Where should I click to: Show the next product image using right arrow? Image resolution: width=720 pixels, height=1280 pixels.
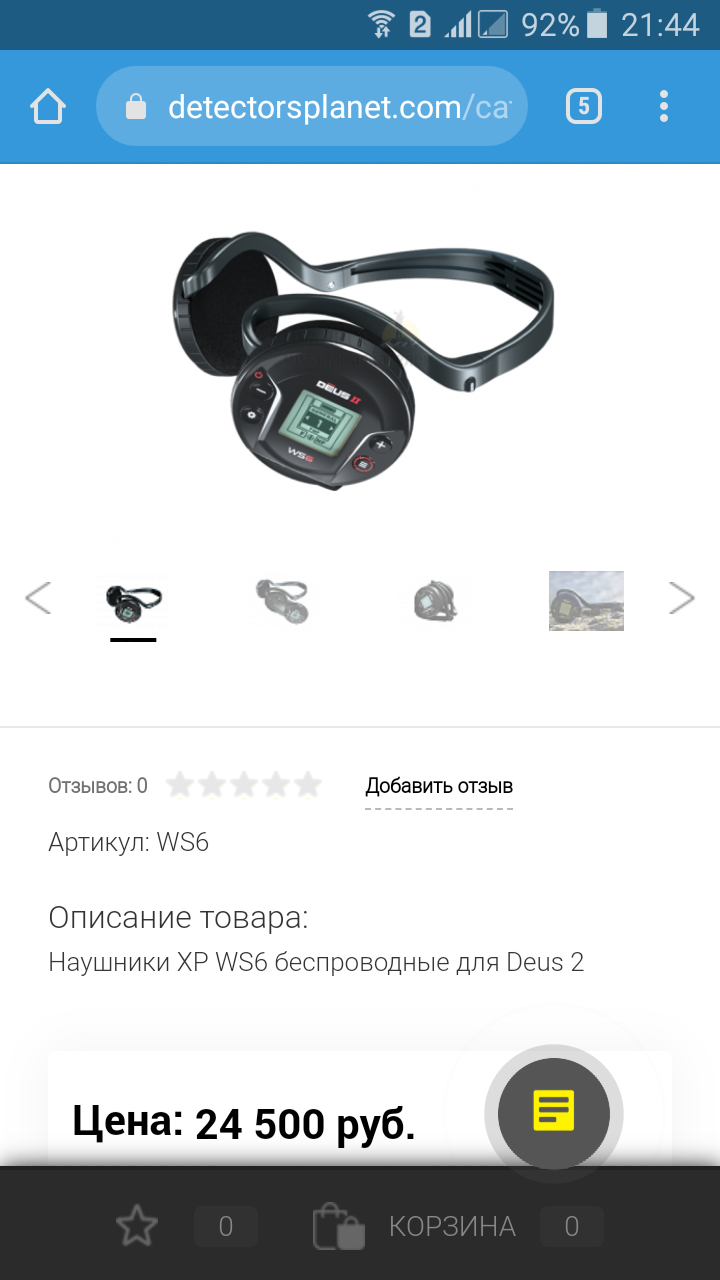[x=681, y=598]
